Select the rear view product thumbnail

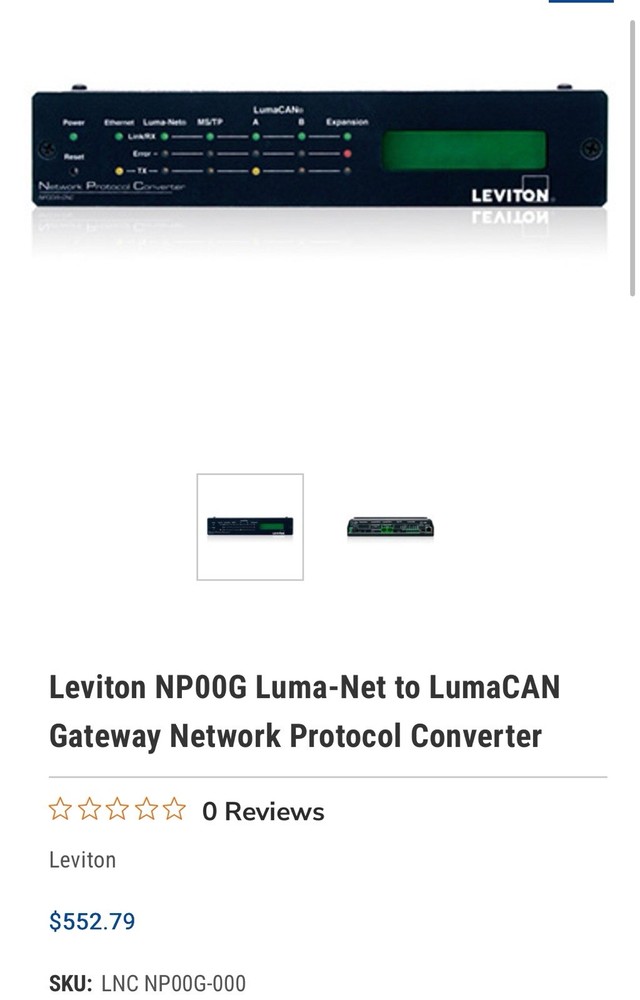[390, 527]
